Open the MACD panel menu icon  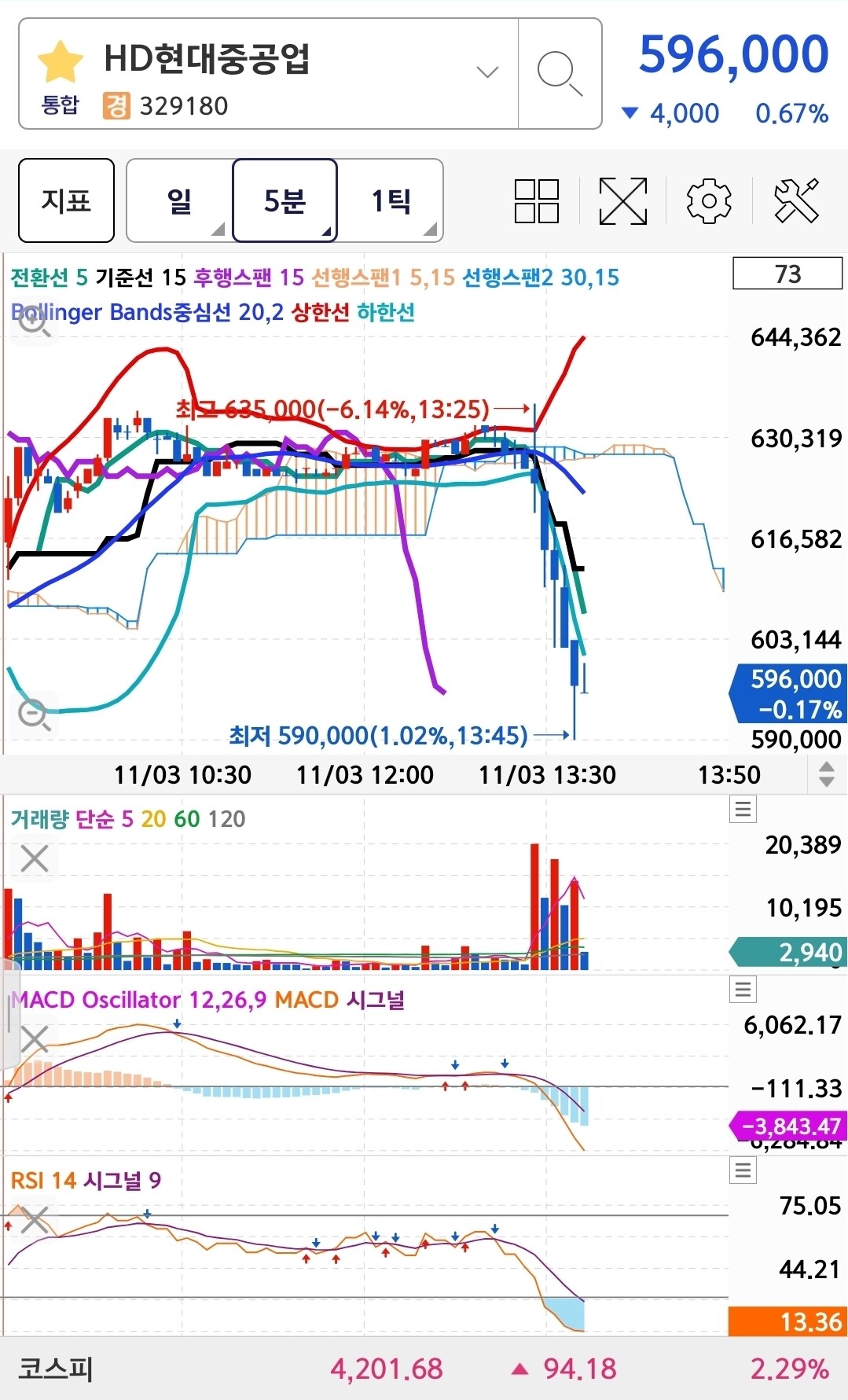743,989
